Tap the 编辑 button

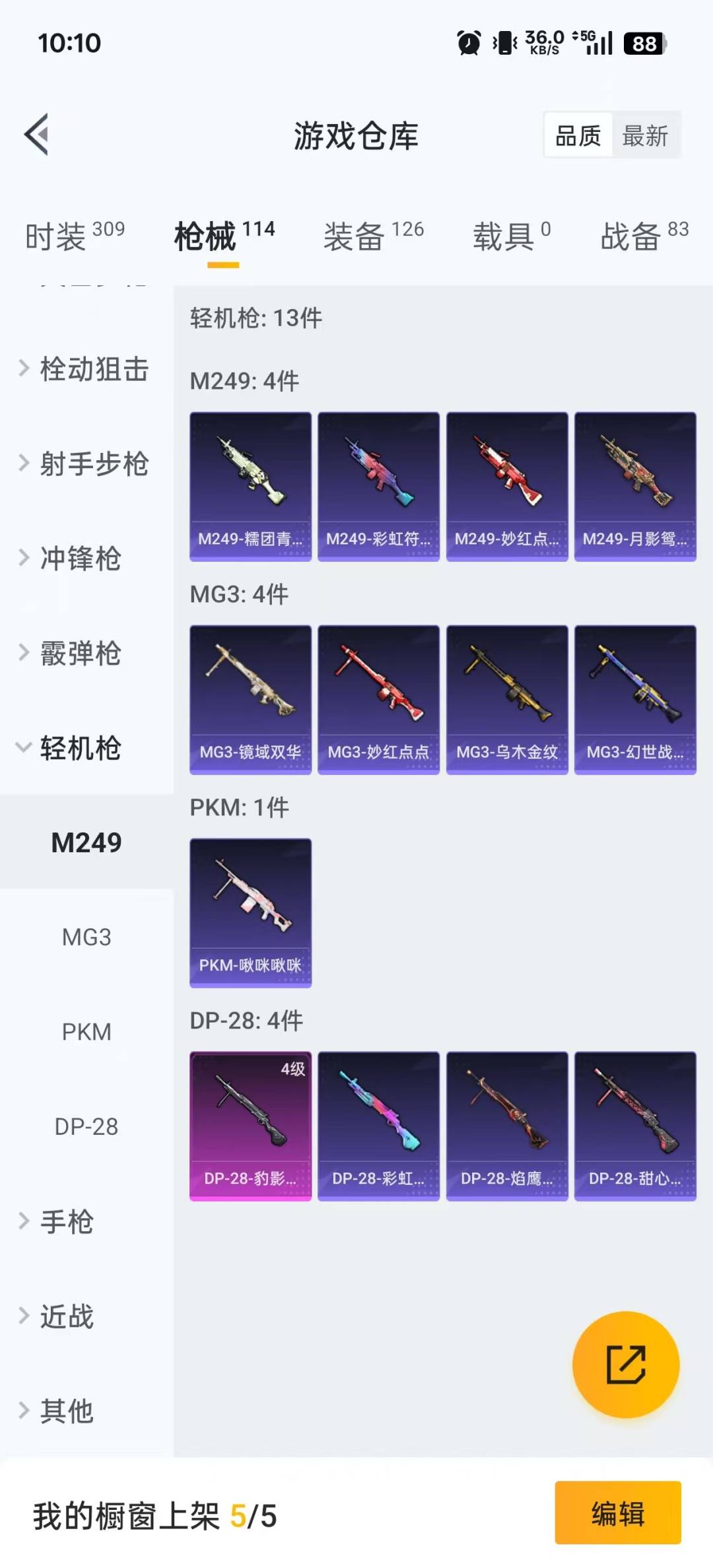[x=617, y=1513]
